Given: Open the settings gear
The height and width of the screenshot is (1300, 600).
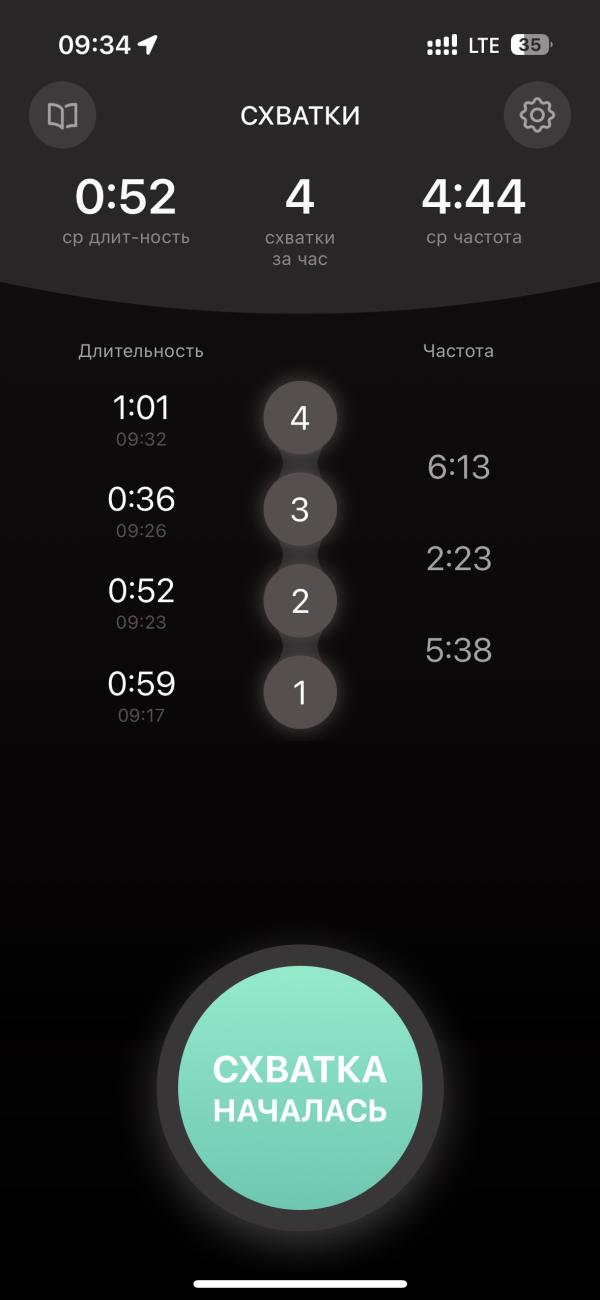Looking at the screenshot, I should (x=537, y=115).
